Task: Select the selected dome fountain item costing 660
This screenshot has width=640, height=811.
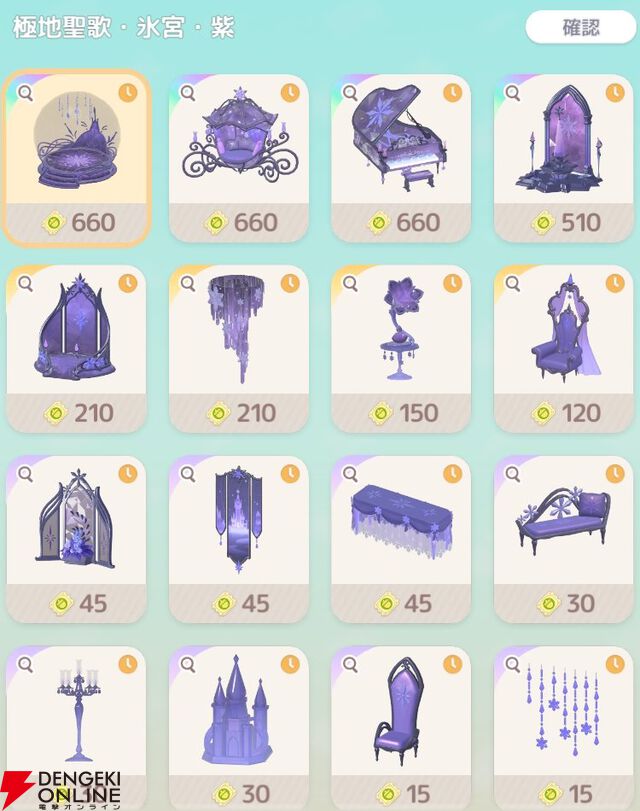Action: point(76,157)
